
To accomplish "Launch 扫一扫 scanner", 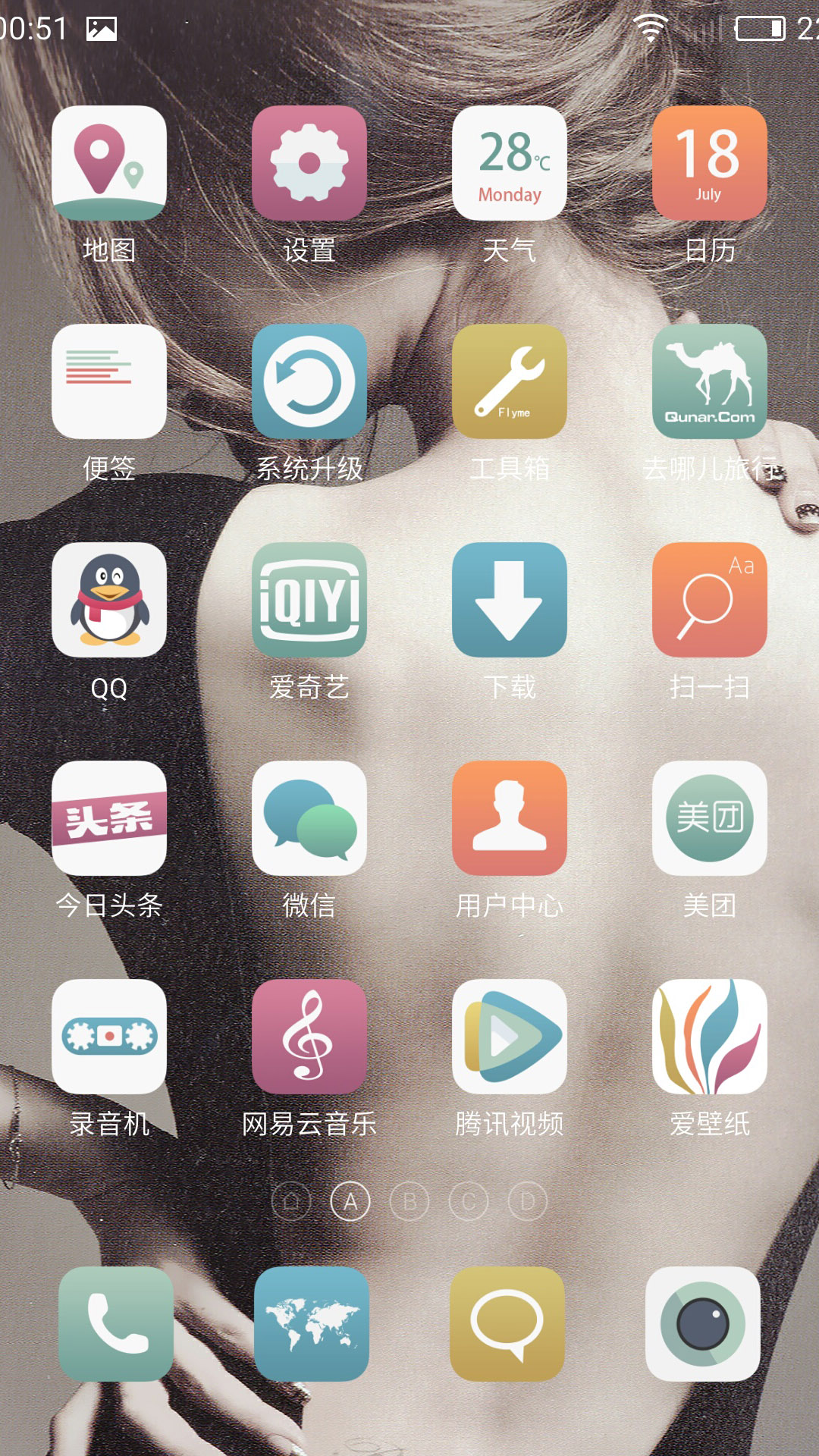I will point(710,600).
